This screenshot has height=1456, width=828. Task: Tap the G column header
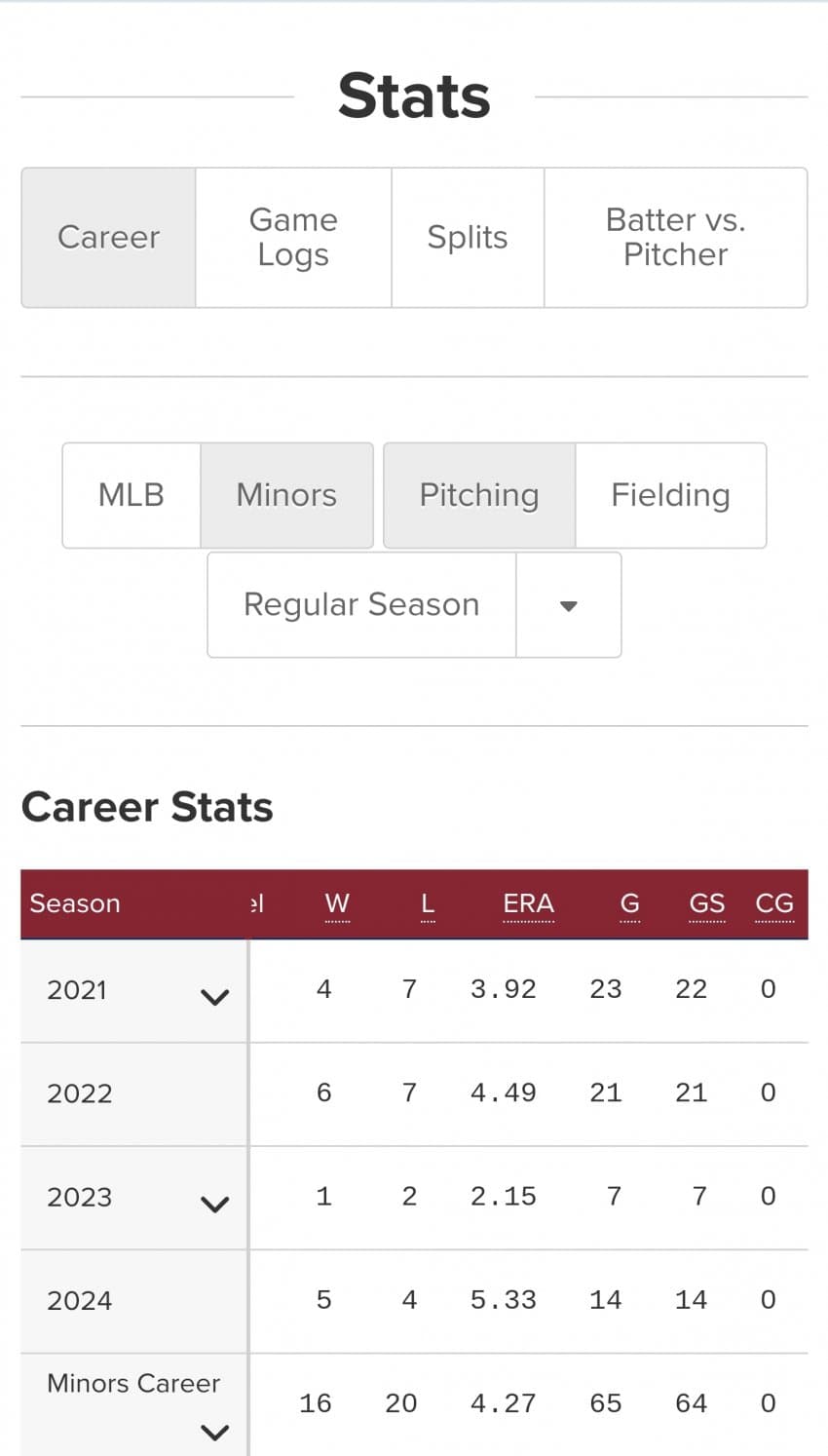[630, 903]
